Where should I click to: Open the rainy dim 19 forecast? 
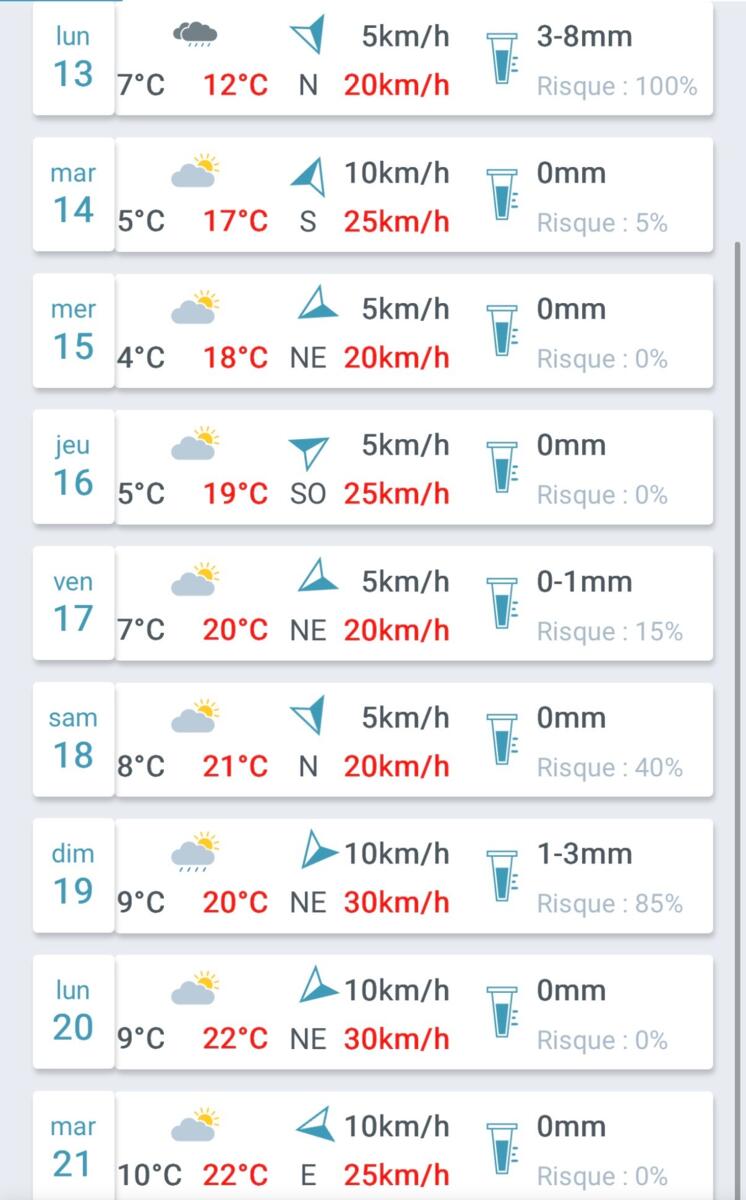[x=373, y=877]
